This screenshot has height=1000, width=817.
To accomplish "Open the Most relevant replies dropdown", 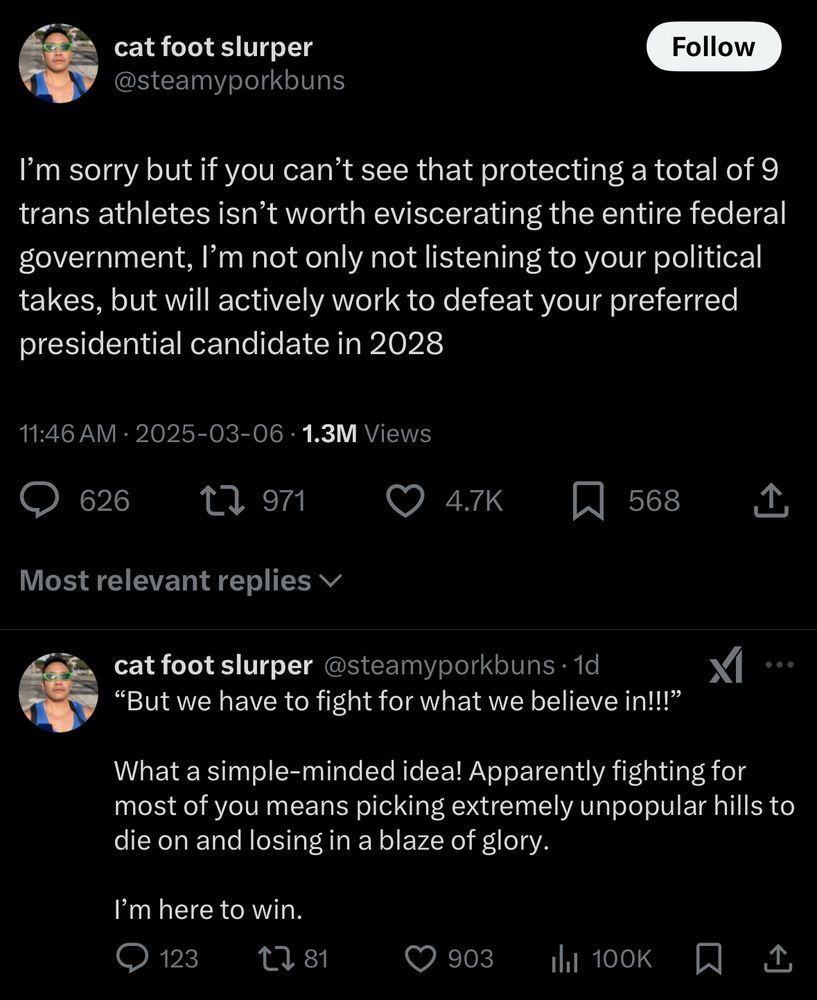I will [180, 580].
